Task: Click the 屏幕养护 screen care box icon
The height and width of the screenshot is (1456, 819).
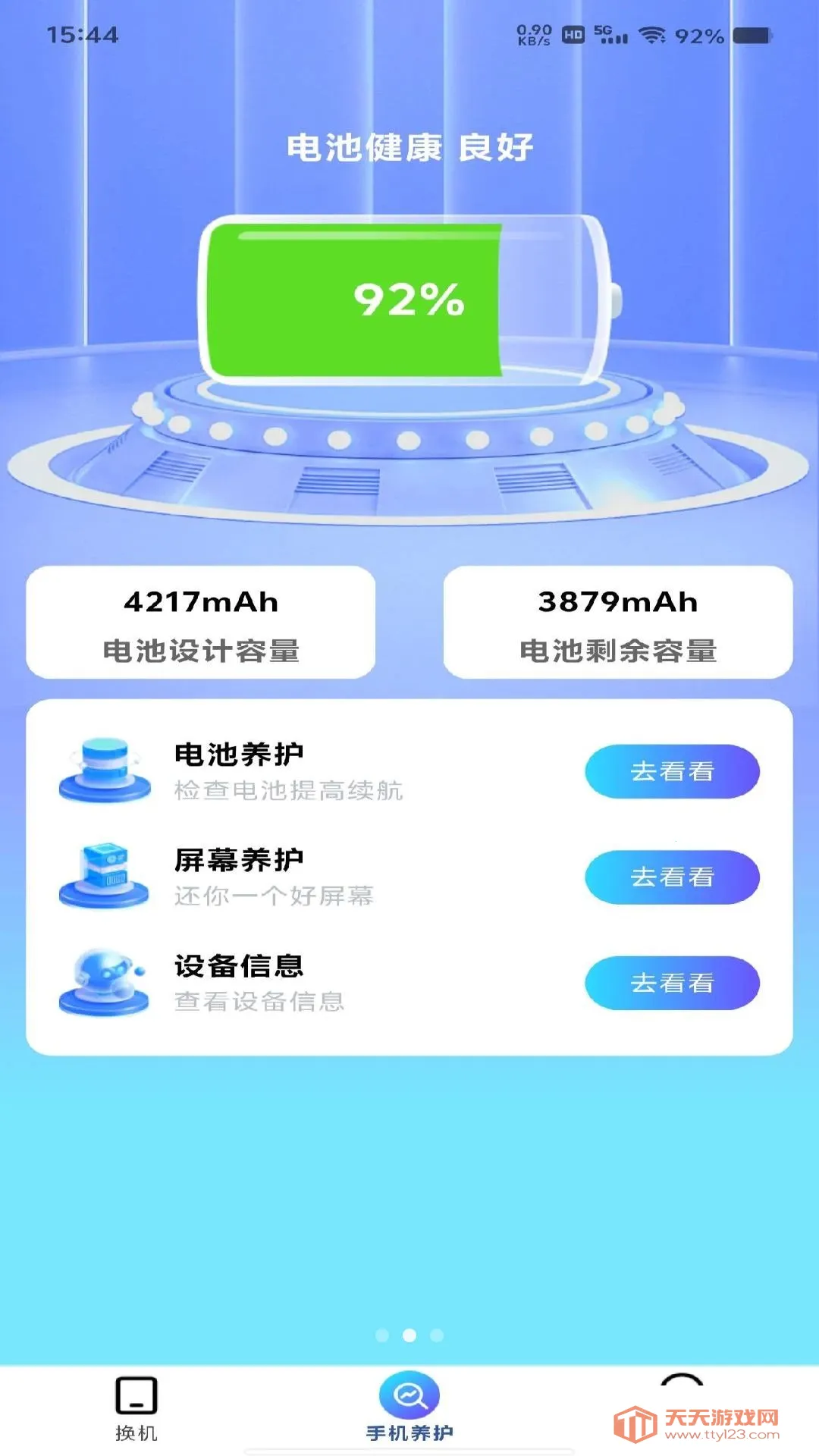Action: (x=106, y=877)
